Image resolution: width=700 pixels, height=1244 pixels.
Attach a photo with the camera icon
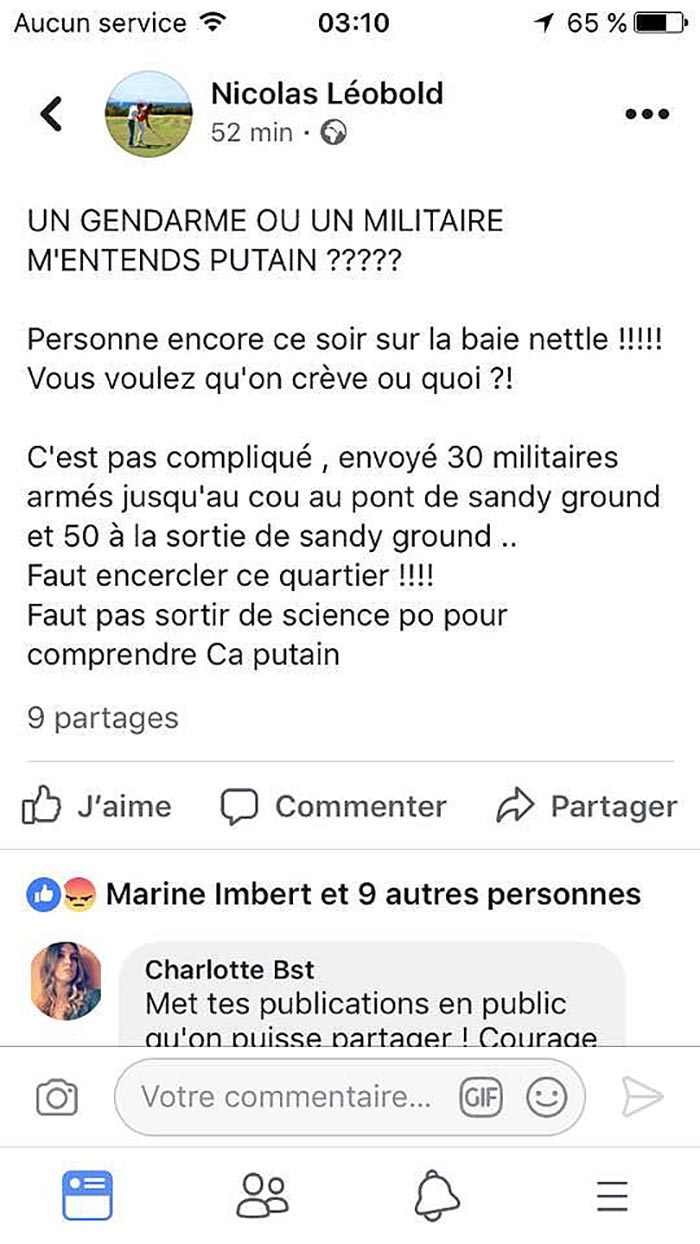(57, 1098)
